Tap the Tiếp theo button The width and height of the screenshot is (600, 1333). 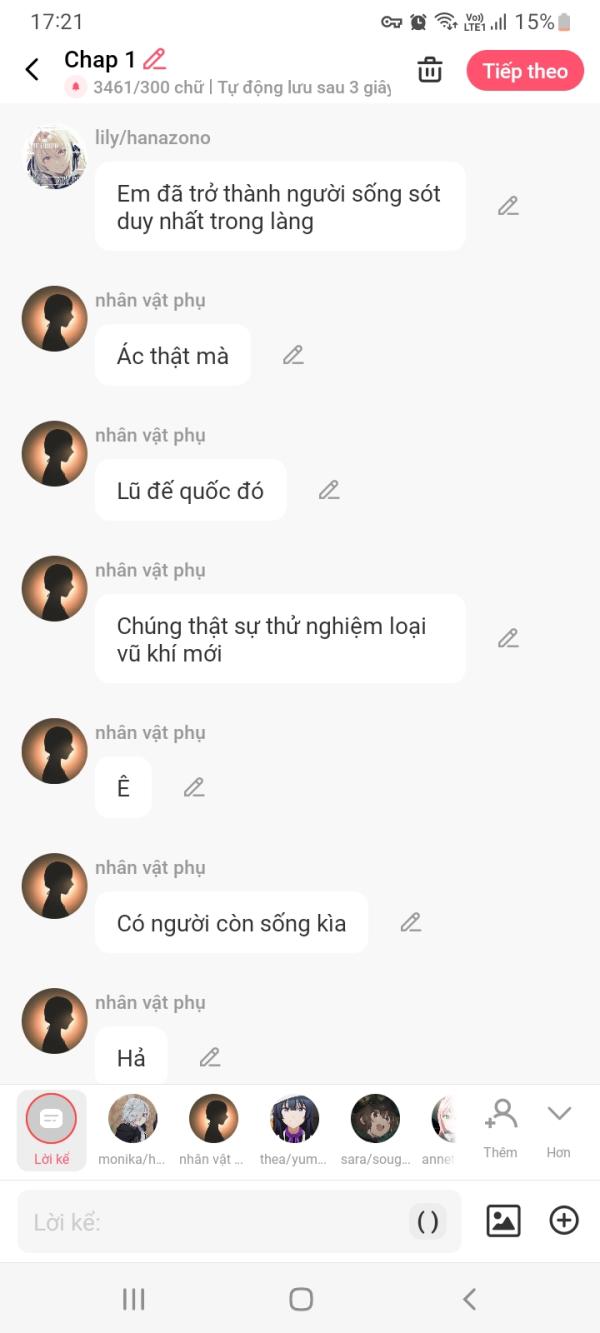click(525, 71)
